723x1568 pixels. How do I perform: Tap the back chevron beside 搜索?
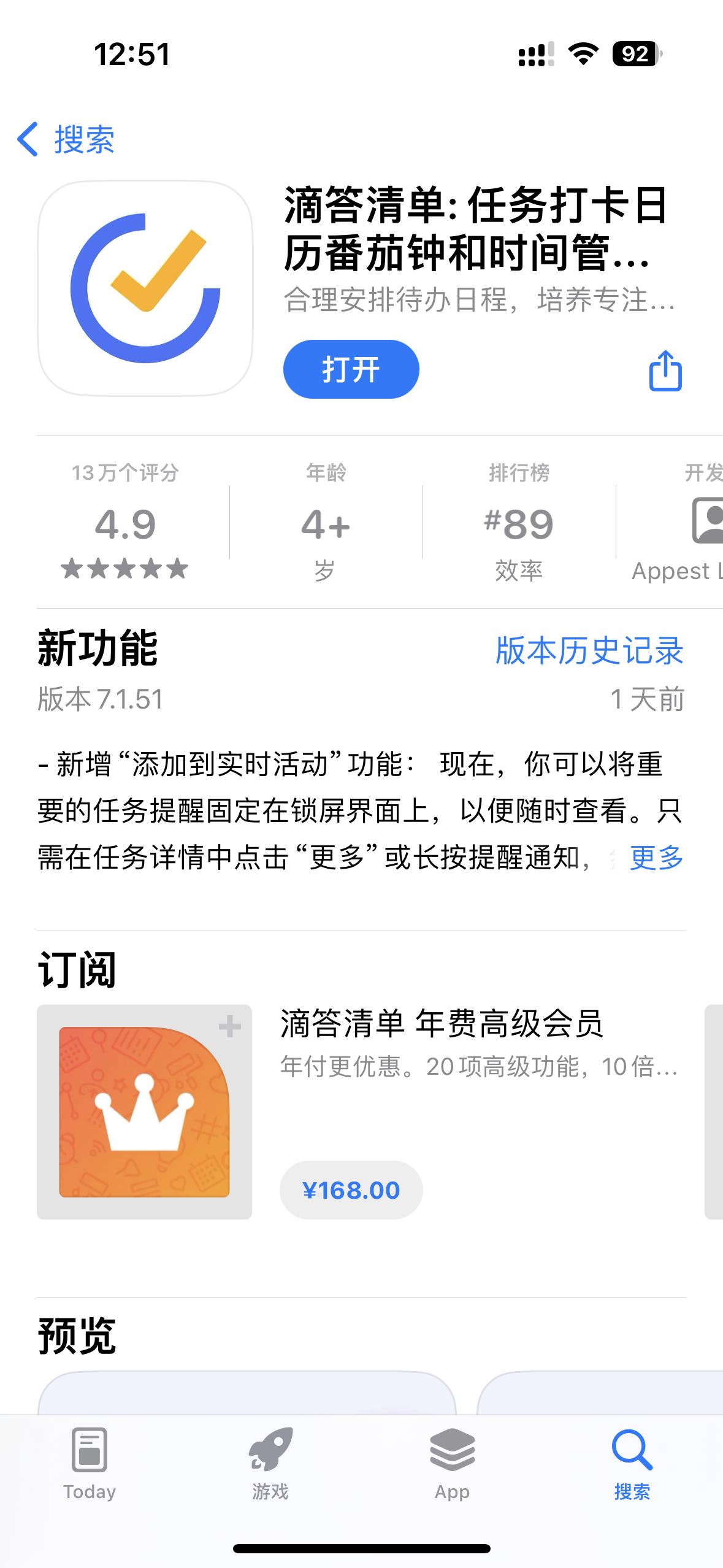click(x=27, y=140)
